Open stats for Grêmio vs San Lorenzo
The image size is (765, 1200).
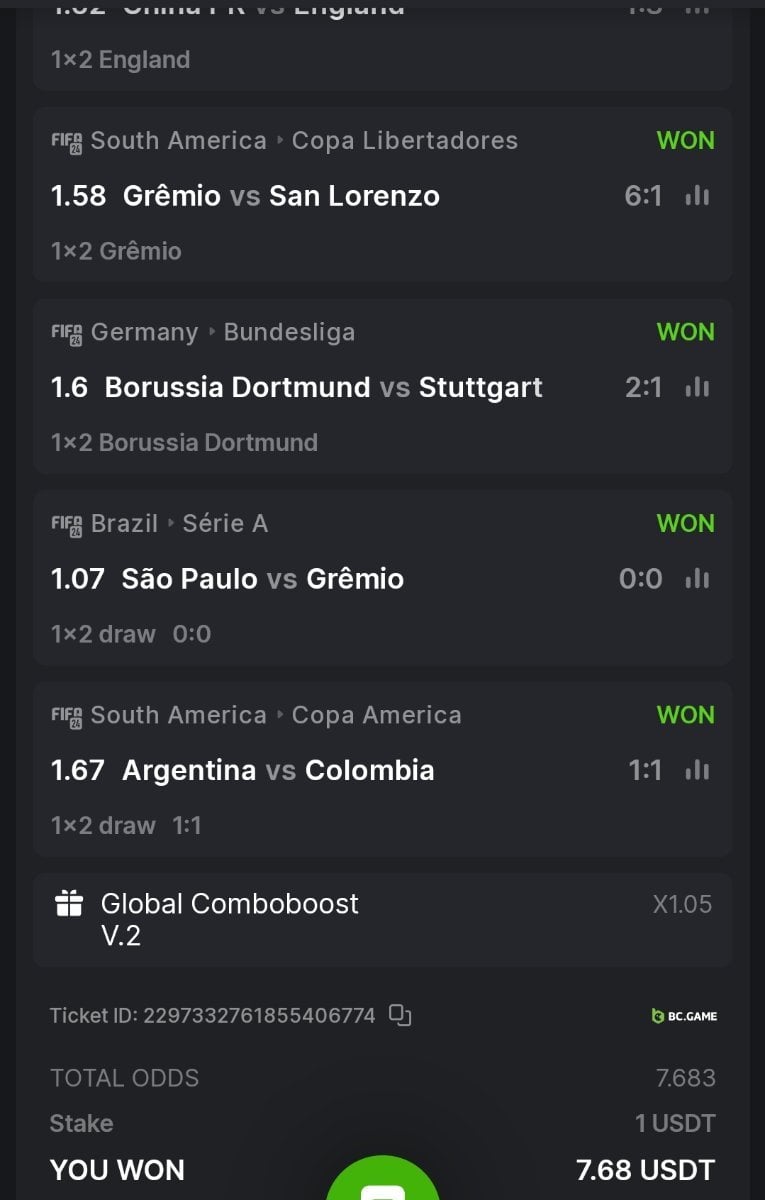pyautogui.click(x=697, y=196)
